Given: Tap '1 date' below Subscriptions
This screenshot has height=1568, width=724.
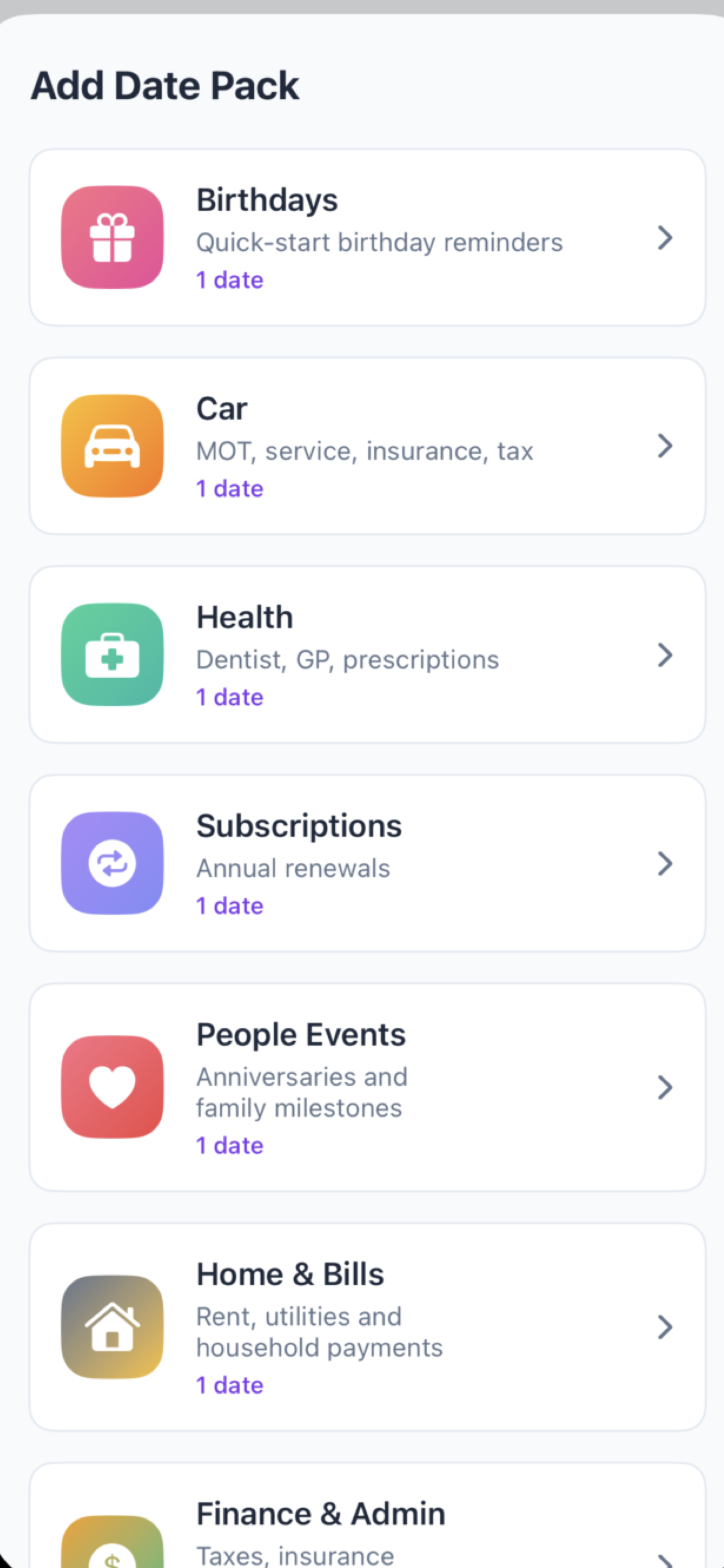Looking at the screenshot, I should coord(229,905).
